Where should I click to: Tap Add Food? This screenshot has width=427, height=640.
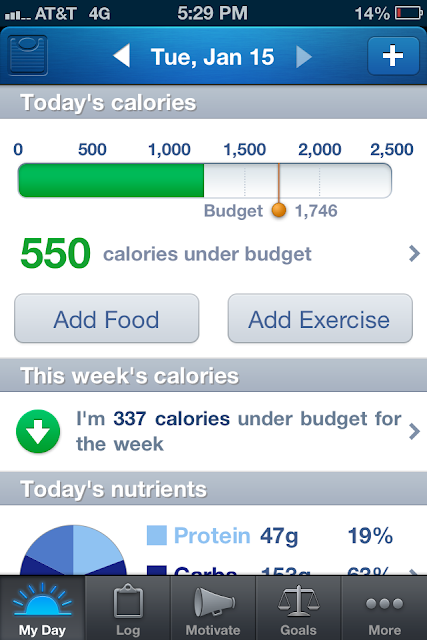coord(107,318)
